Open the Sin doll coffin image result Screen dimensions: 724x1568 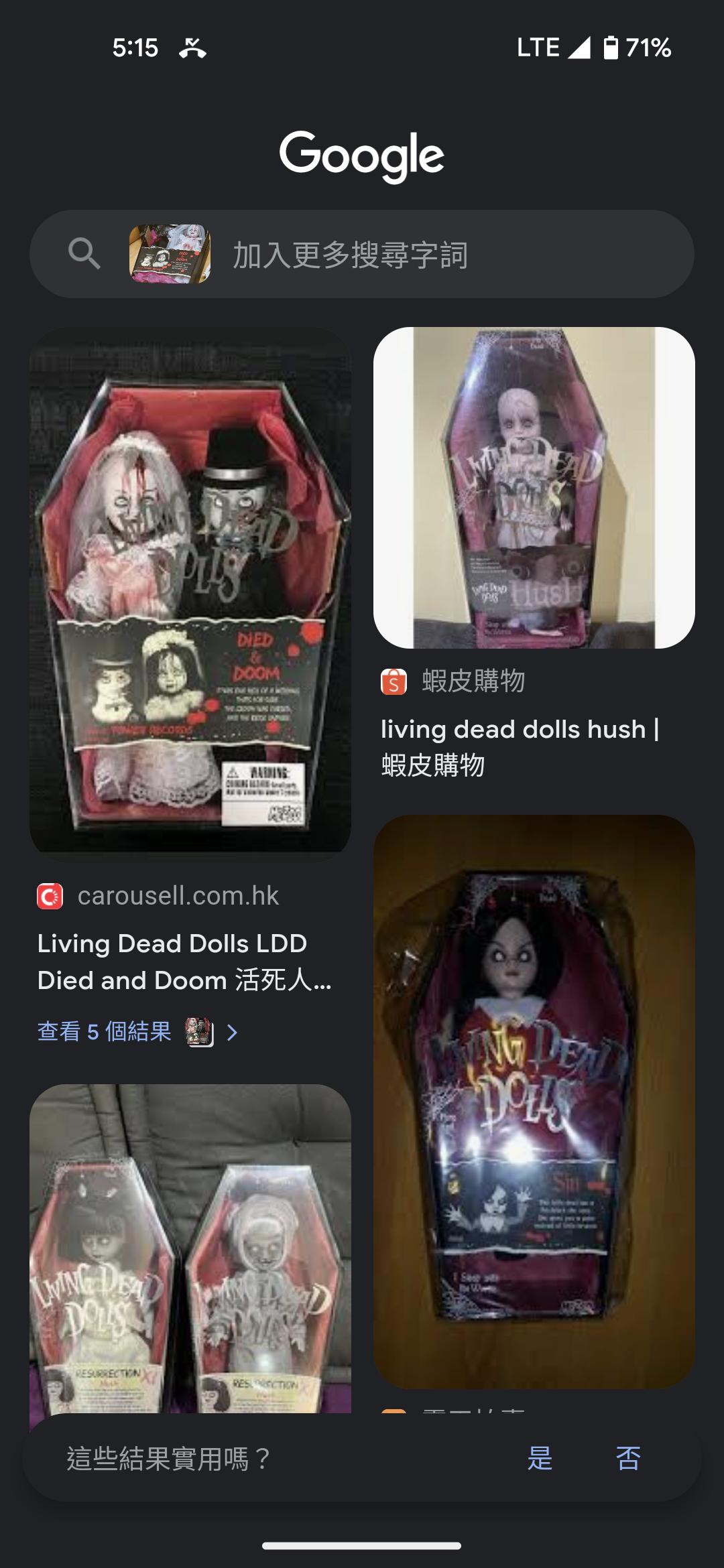(x=534, y=1100)
